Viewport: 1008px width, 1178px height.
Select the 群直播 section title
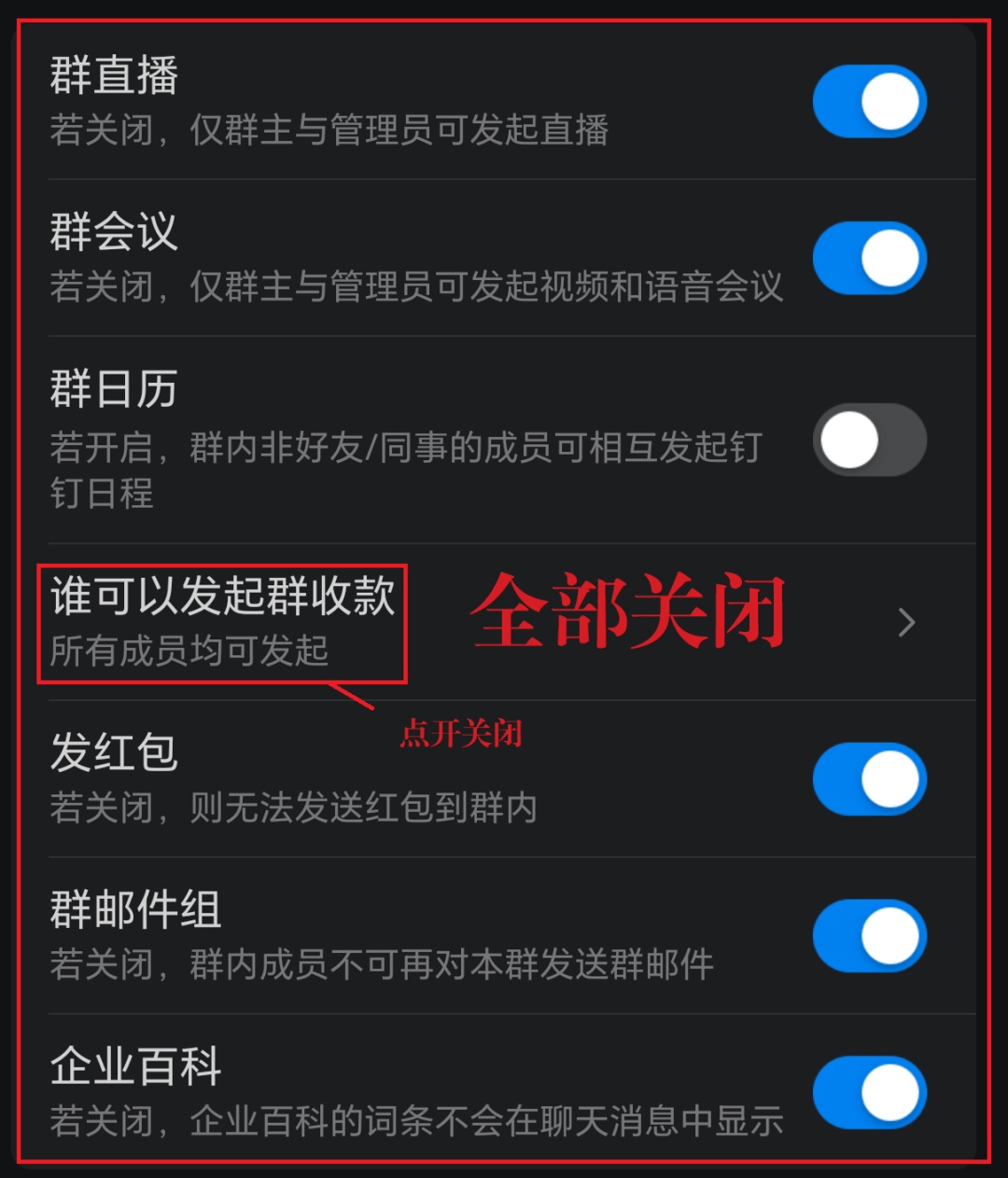pos(114,79)
